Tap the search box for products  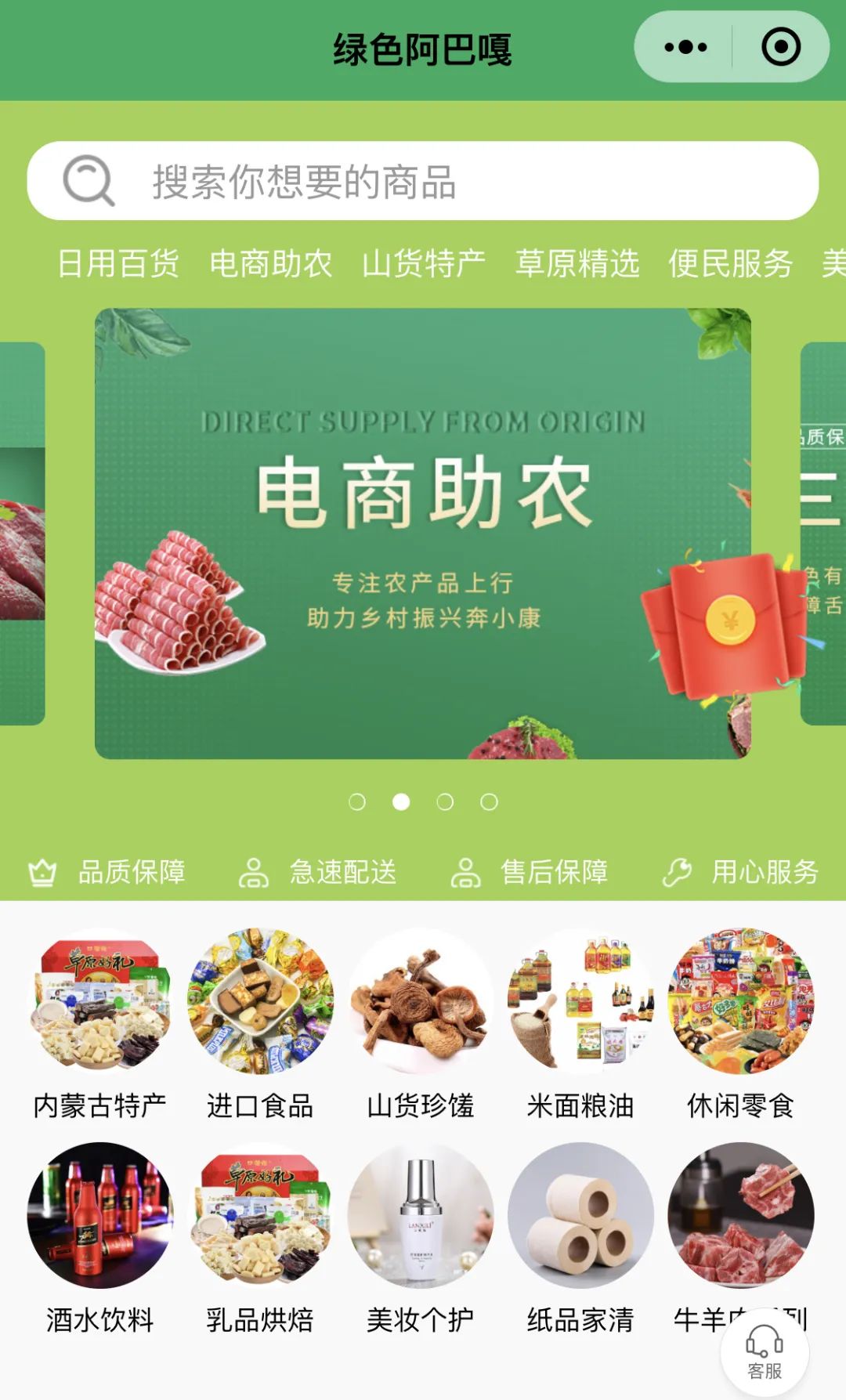423,181
